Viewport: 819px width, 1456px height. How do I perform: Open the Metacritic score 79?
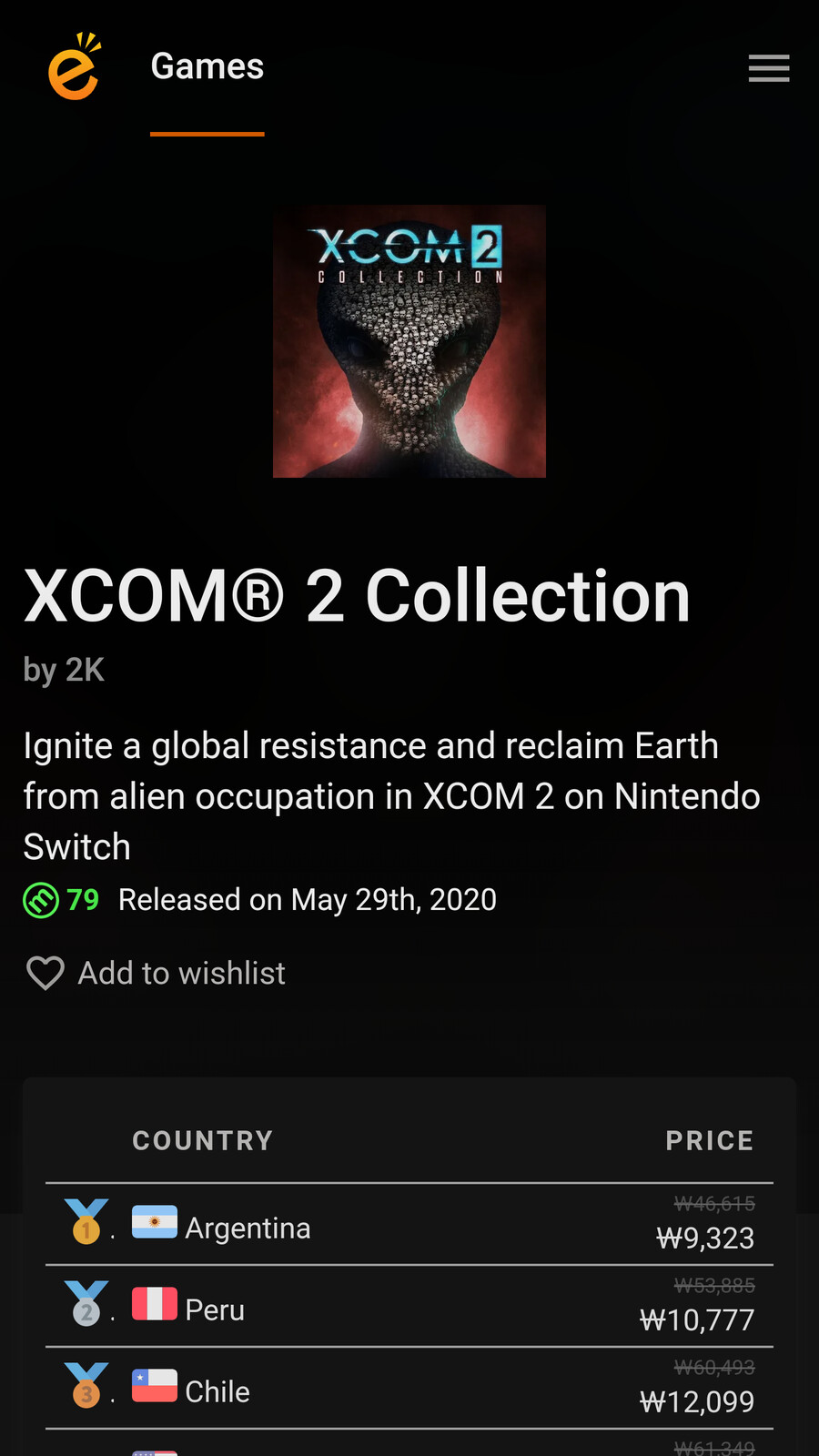pyautogui.click(x=62, y=900)
